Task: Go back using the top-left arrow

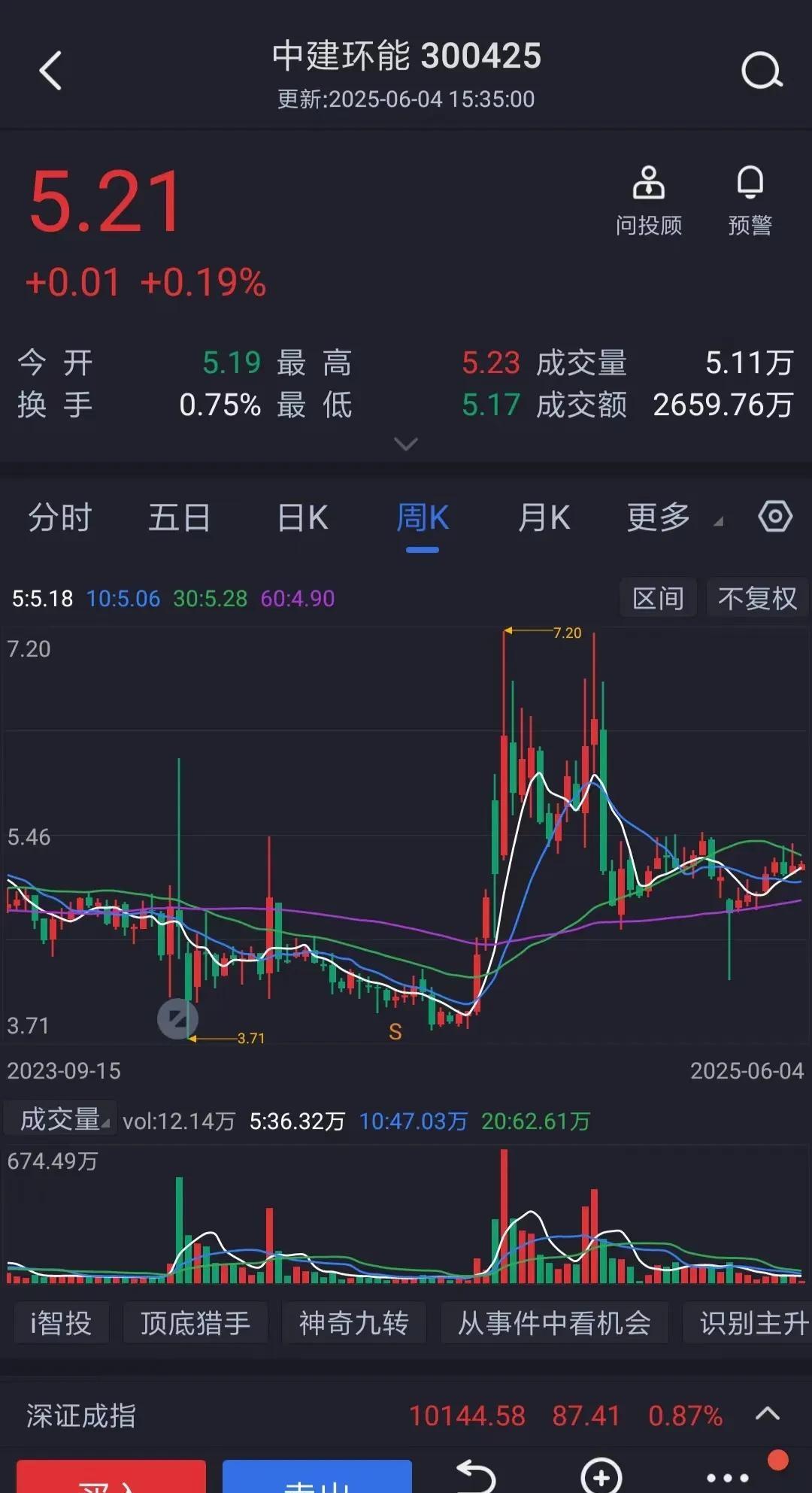Action: point(50,71)
